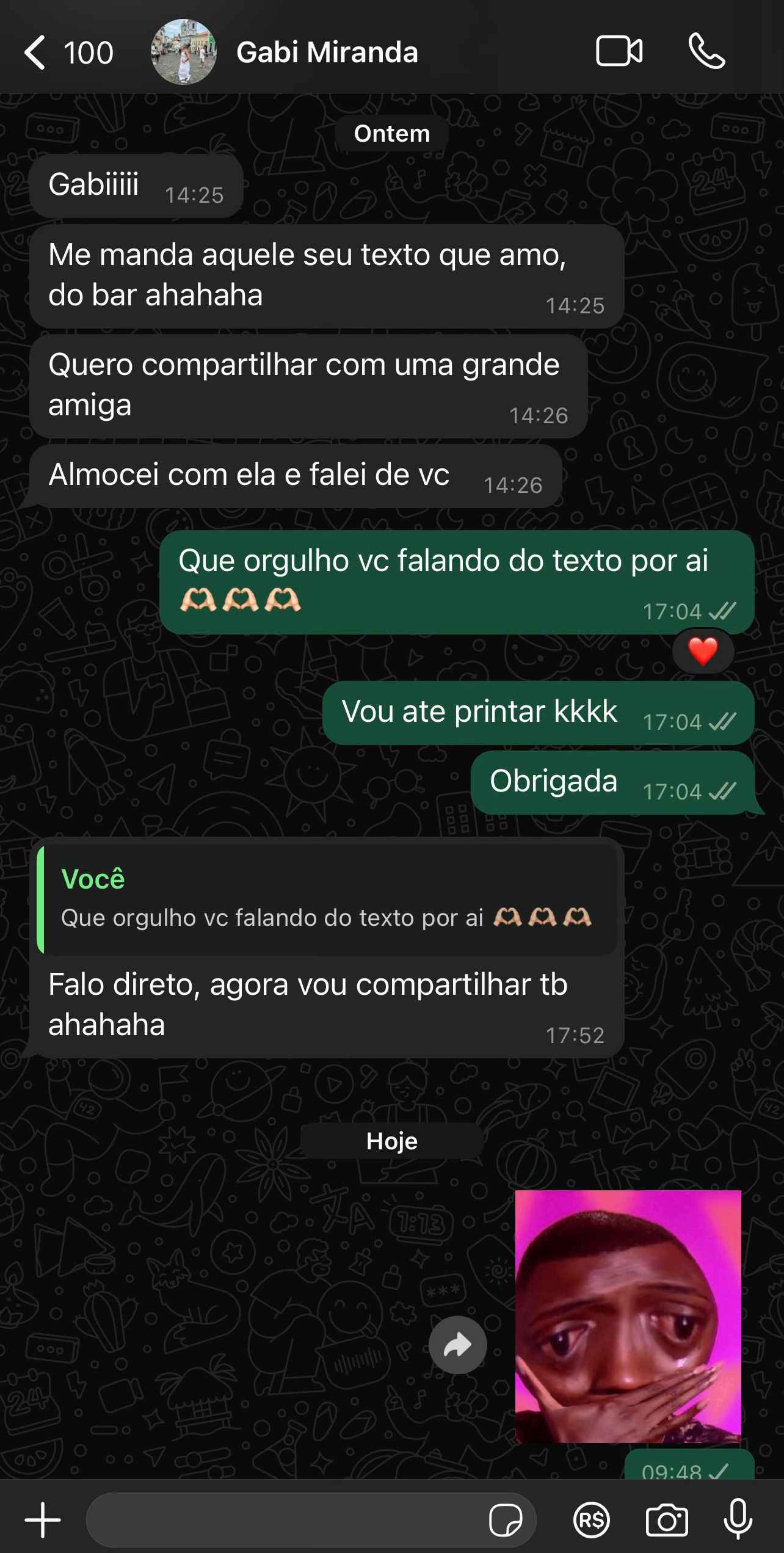Focus the message input field
Viewport: 784px width, 1553px height.
point(287,1519)
